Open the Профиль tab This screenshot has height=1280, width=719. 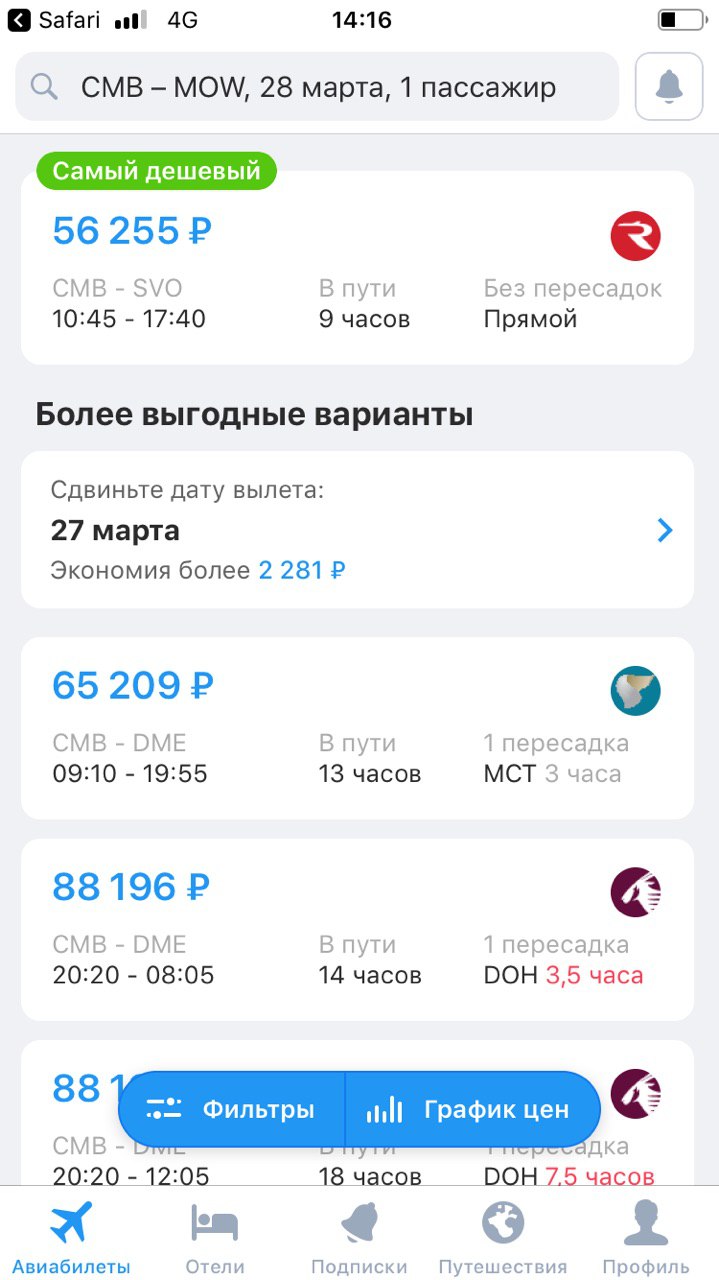click(x=646, y=1237)
